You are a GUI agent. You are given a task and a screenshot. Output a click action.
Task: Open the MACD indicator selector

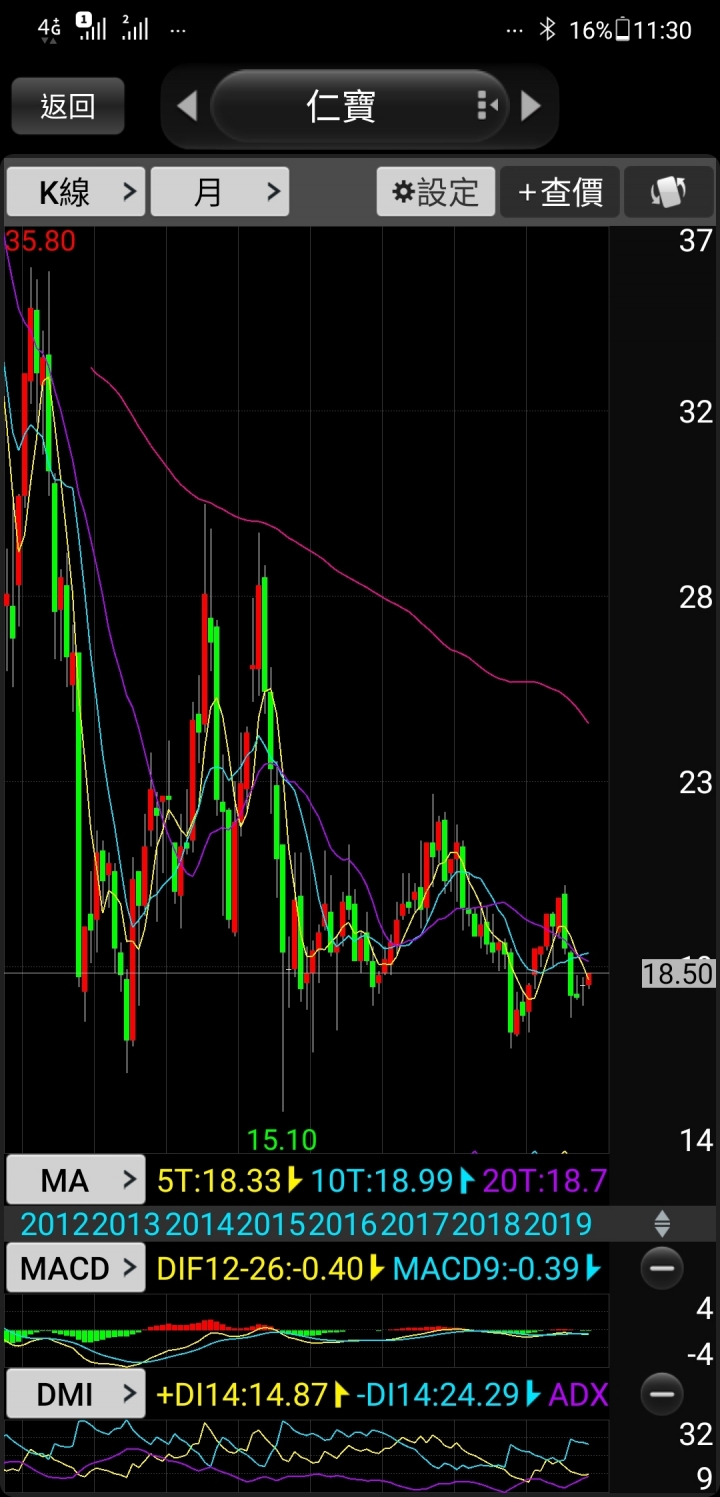[x=76, y=1269]
